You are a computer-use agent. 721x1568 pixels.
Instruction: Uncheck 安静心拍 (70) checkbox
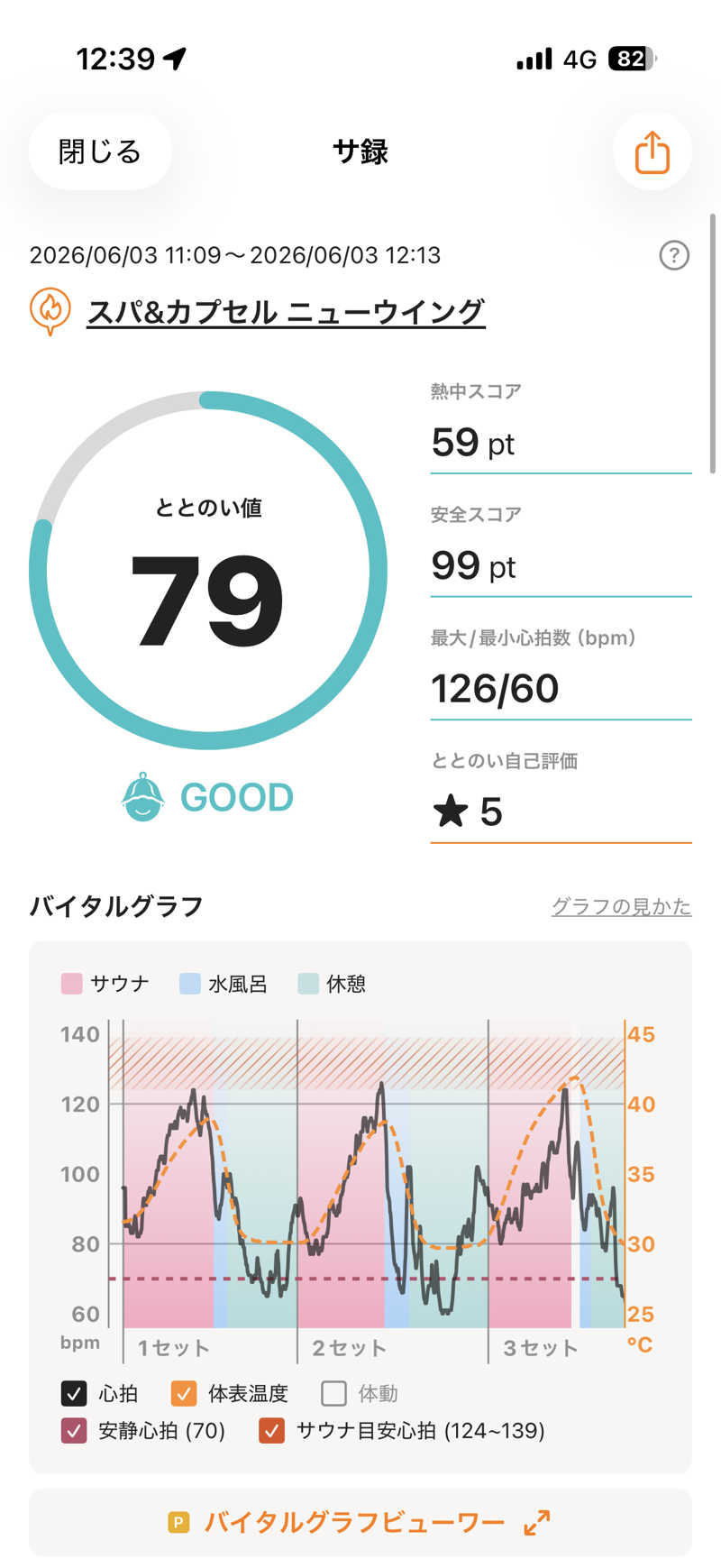point(74,1430)
